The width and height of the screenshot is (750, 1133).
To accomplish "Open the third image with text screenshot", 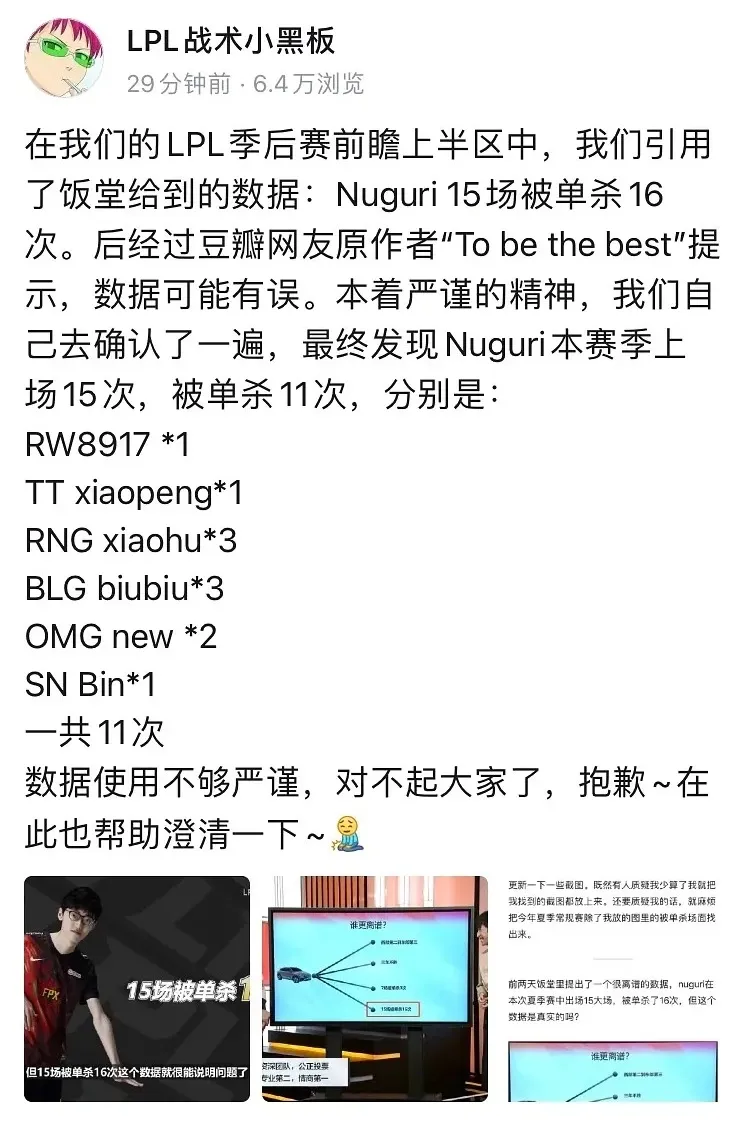I will [613, 988].
